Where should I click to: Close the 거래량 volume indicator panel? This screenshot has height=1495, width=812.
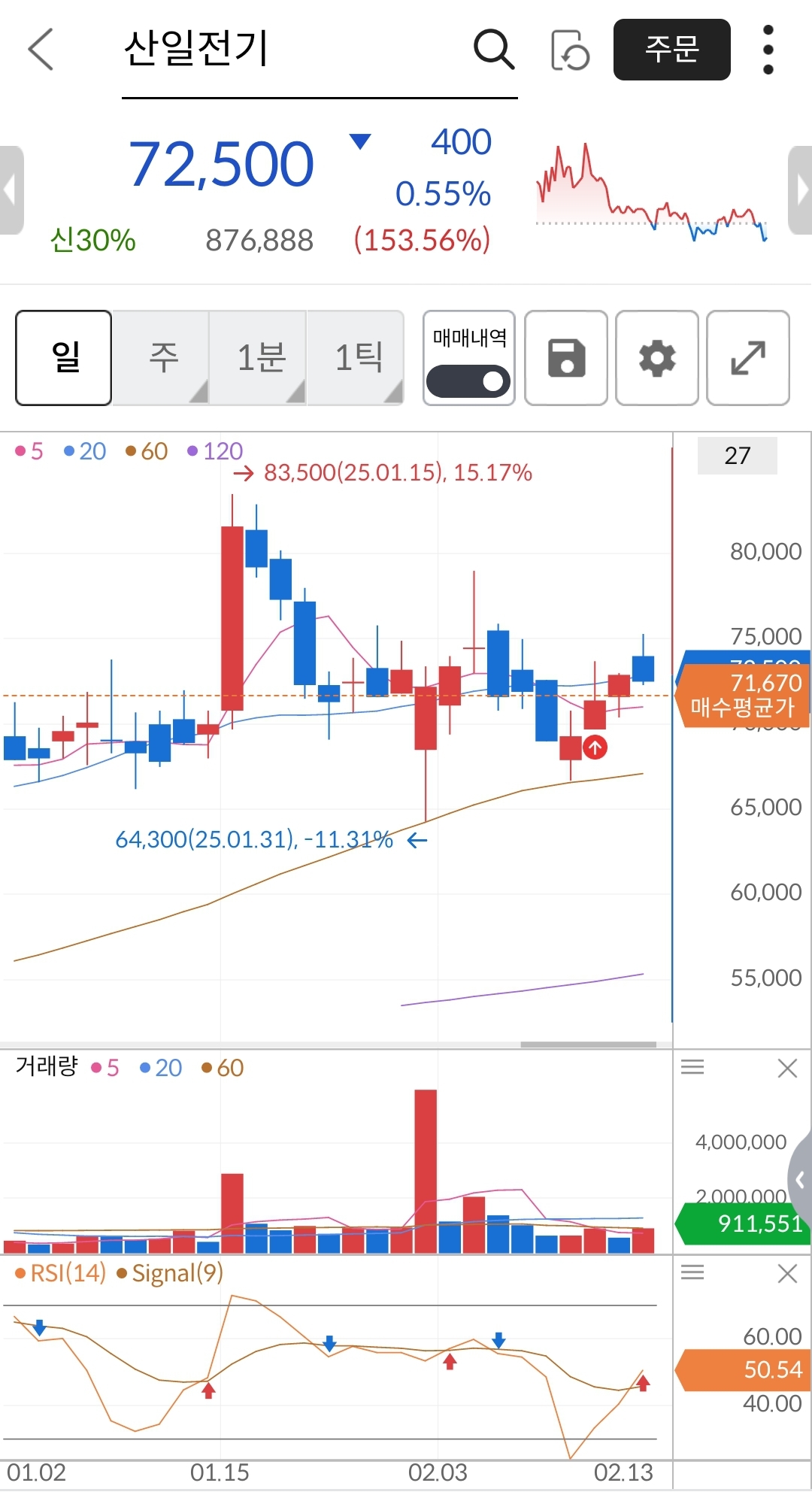click(787, 1068)
